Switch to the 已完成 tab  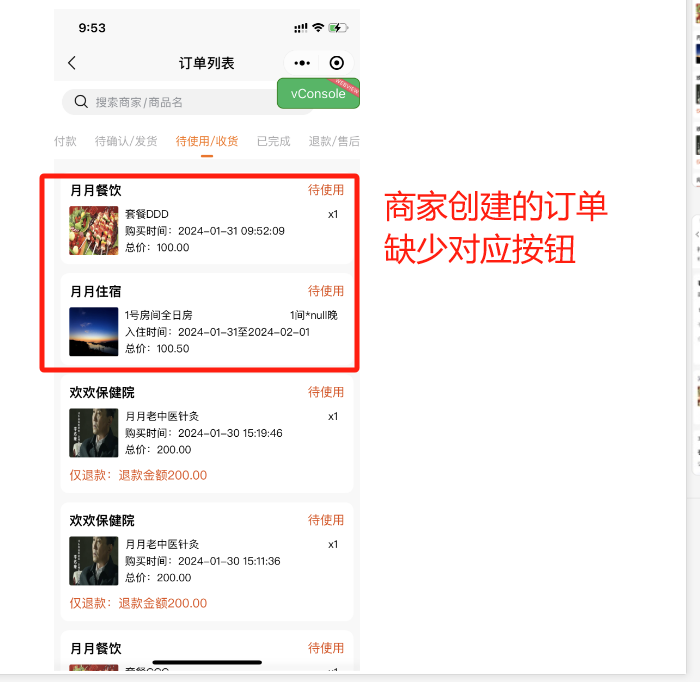[273, 141]
